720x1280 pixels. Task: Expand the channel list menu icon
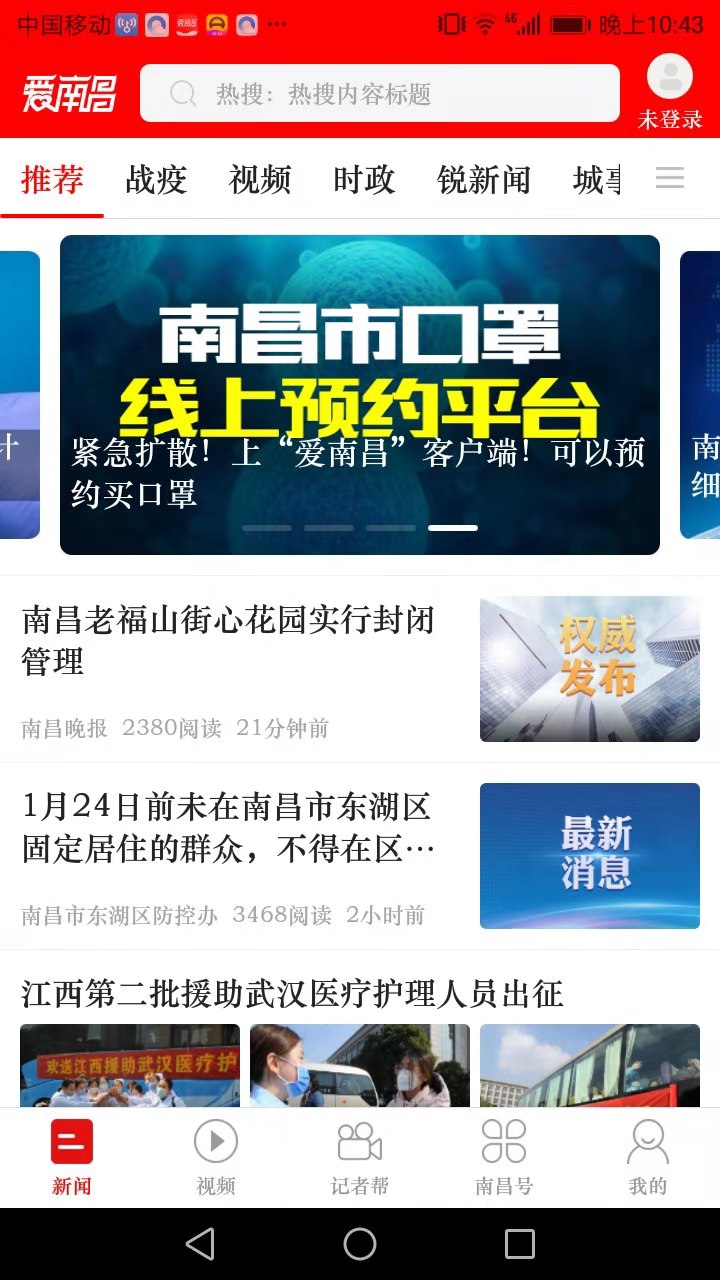(669, 179)
